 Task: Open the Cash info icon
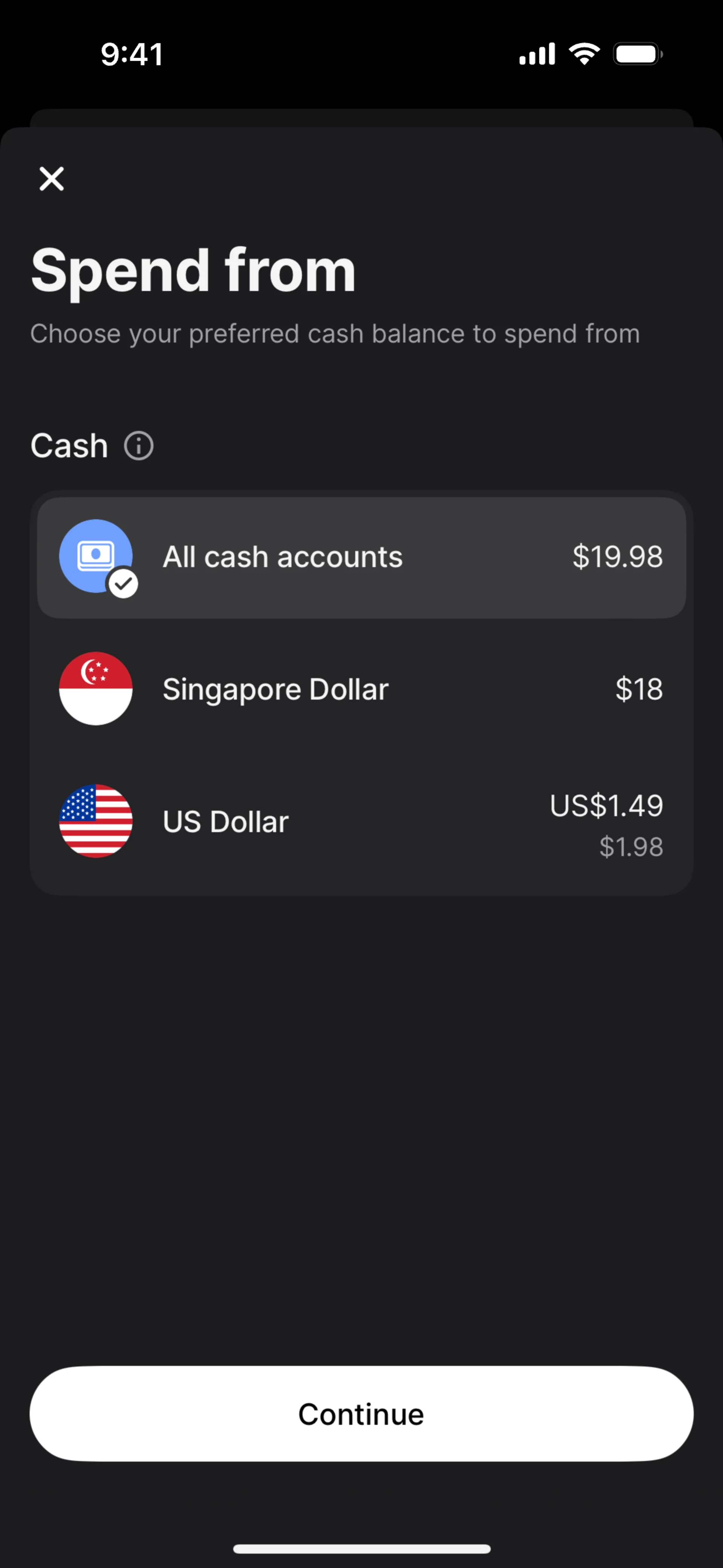click(139, 446)
